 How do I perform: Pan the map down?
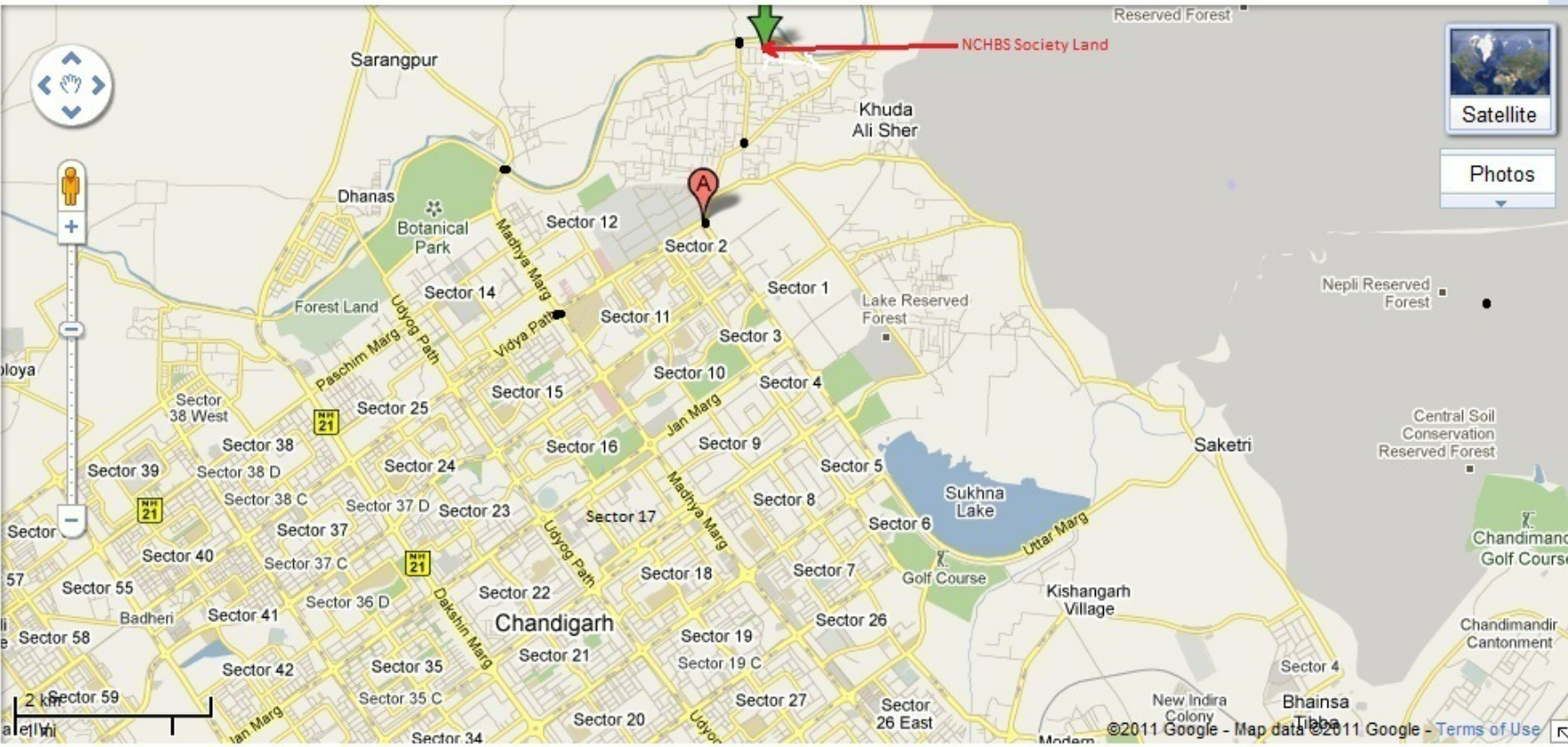pyautogui.click(x=71, y=111)
